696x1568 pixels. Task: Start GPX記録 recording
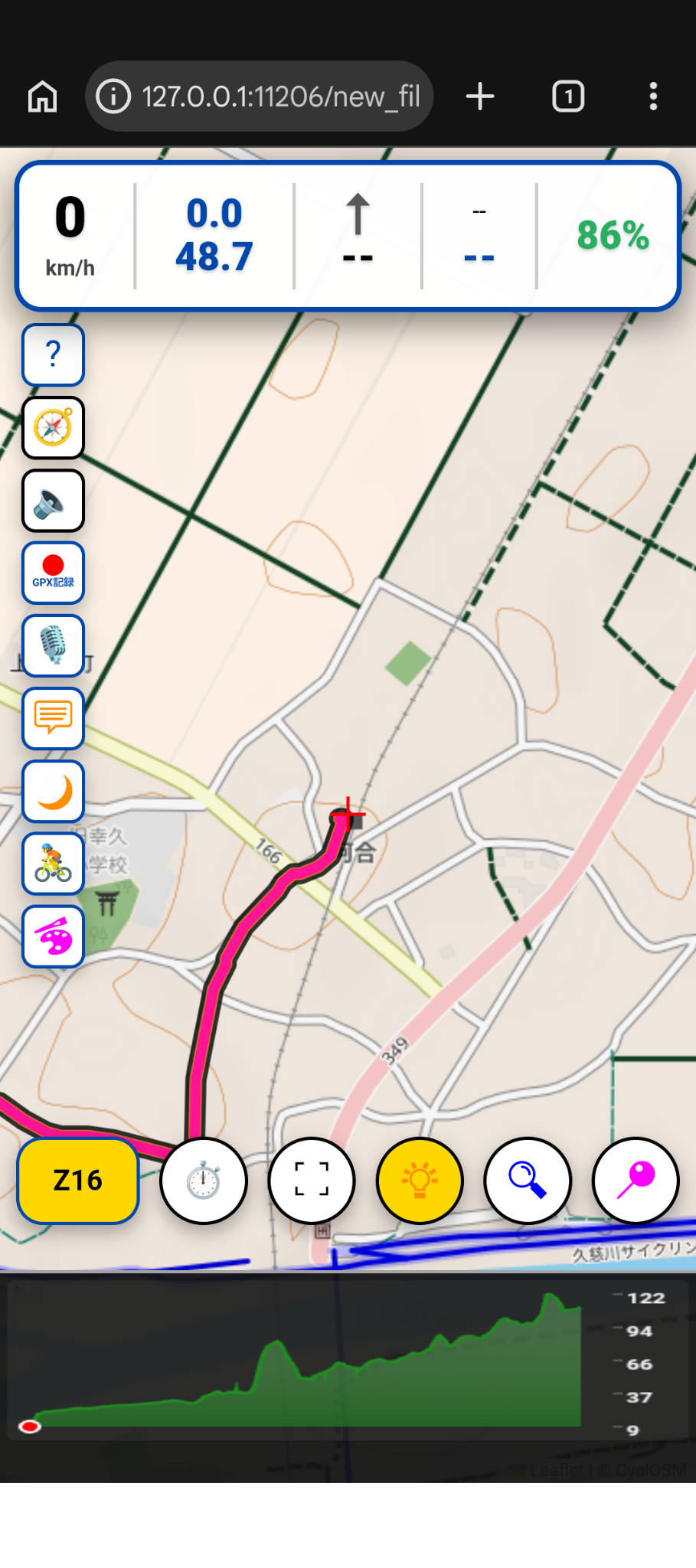tap(53, 573)
